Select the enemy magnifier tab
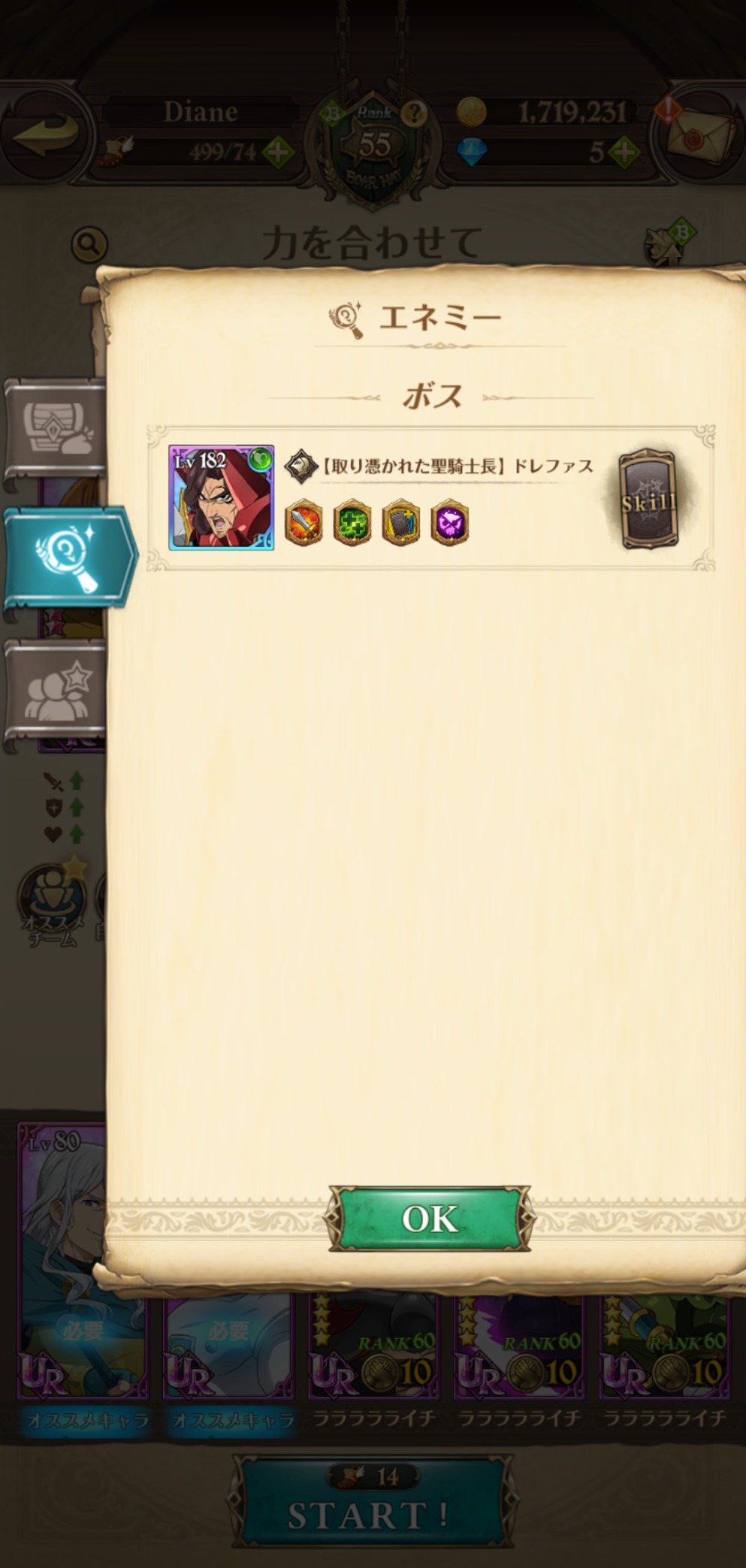Image resolution: width=746 pixels, height=1568 pixels. (x=68, y=557)
